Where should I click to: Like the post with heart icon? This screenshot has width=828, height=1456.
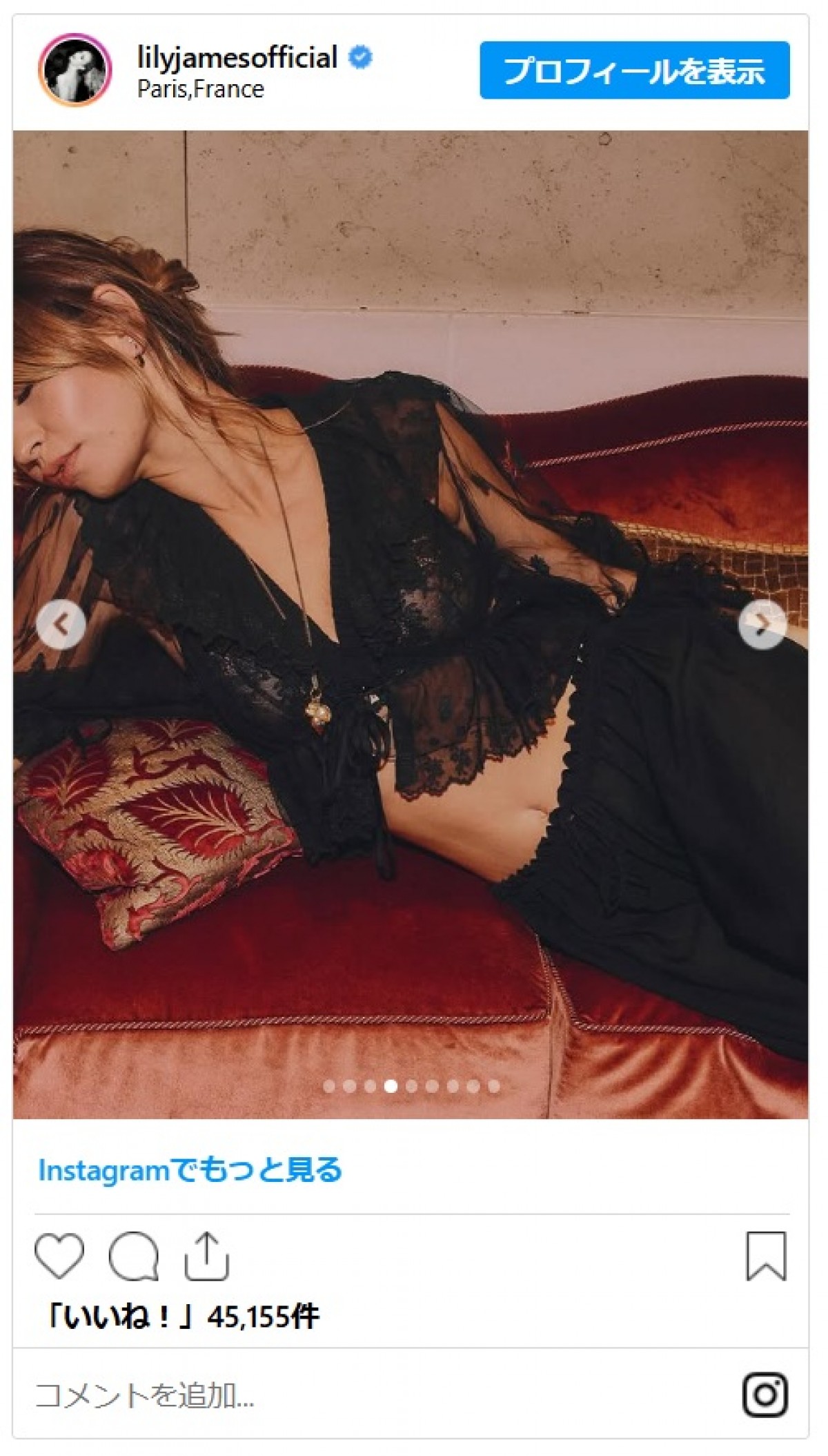(59, 1255)
